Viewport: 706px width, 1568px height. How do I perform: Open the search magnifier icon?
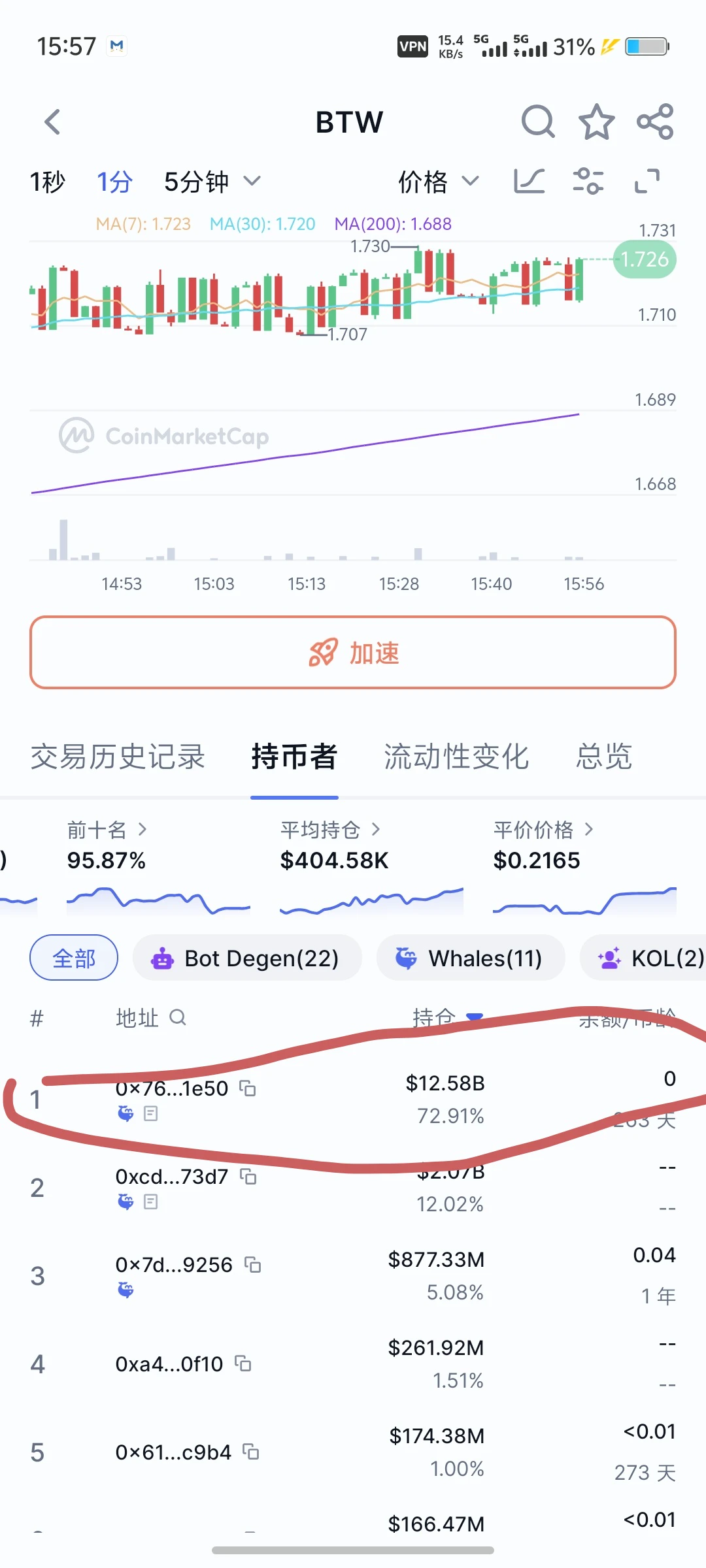[538, 122]
